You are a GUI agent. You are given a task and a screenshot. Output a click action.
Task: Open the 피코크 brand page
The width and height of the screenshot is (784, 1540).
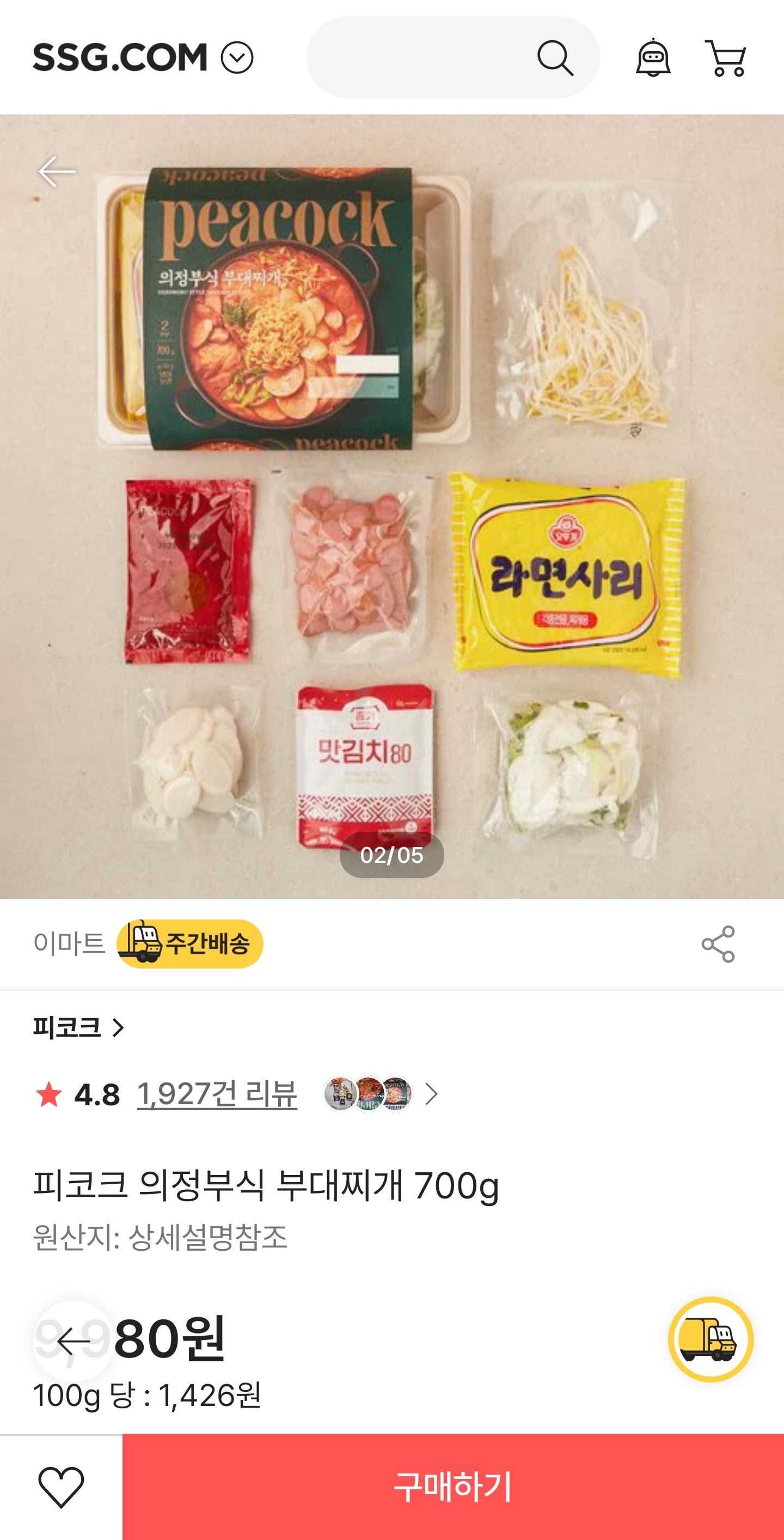pos(78,1027)
